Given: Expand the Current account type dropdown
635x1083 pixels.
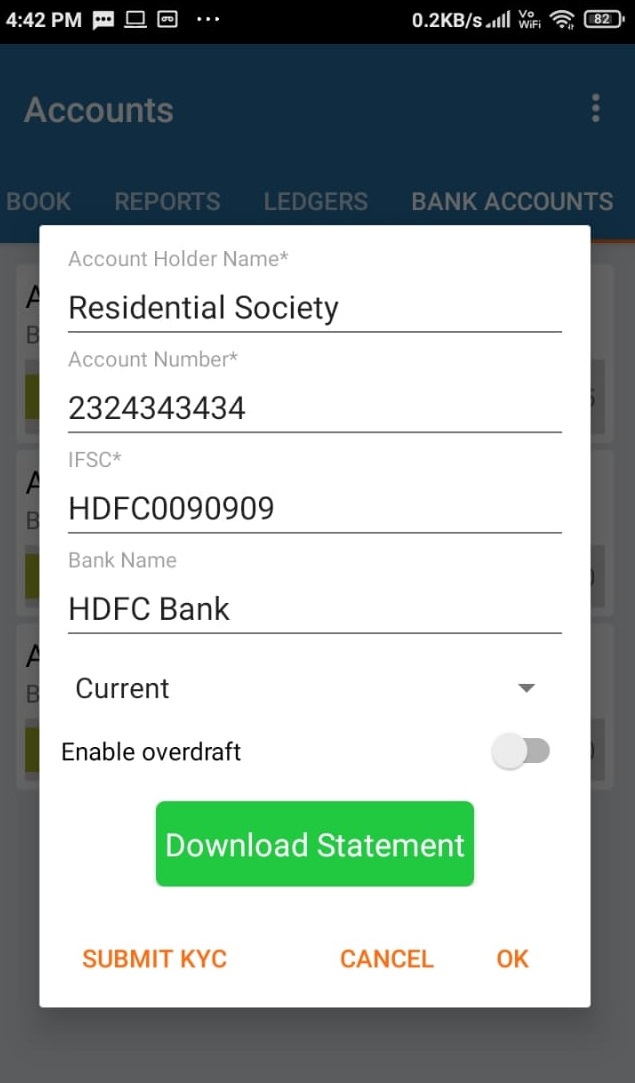Looking at the screenshot, I should (x=306, y=688).
